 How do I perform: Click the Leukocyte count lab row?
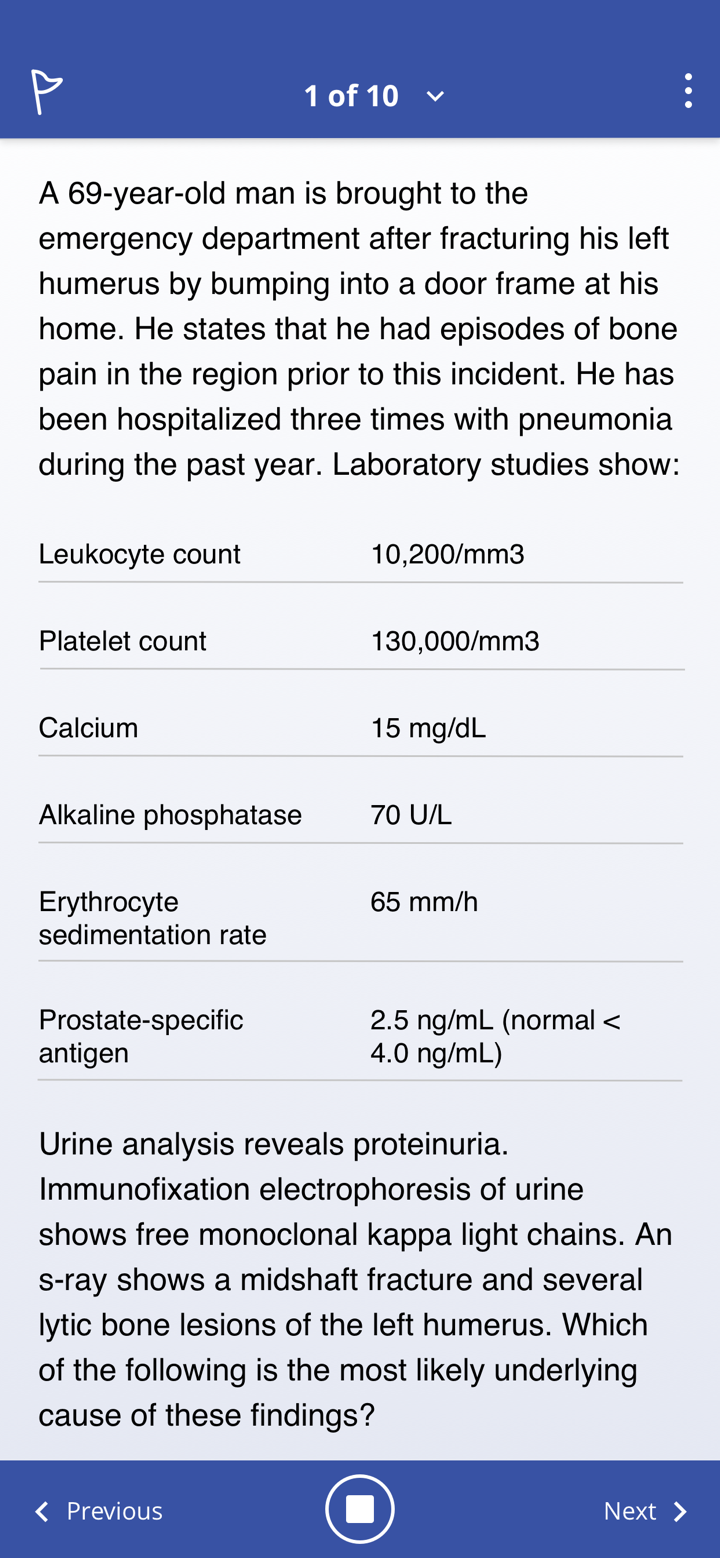(x=360, y=553)
